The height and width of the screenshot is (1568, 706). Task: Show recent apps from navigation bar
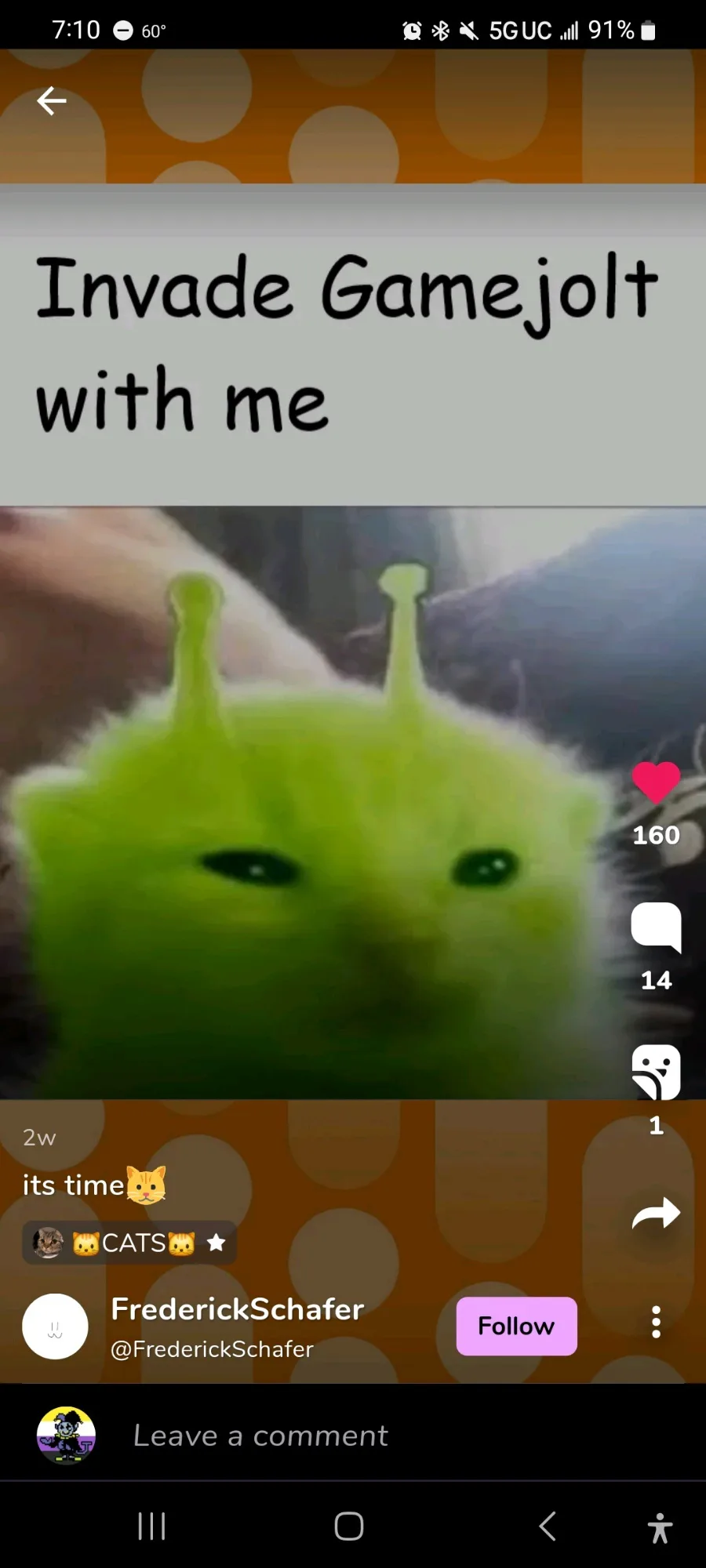(x=151, y=1526)
